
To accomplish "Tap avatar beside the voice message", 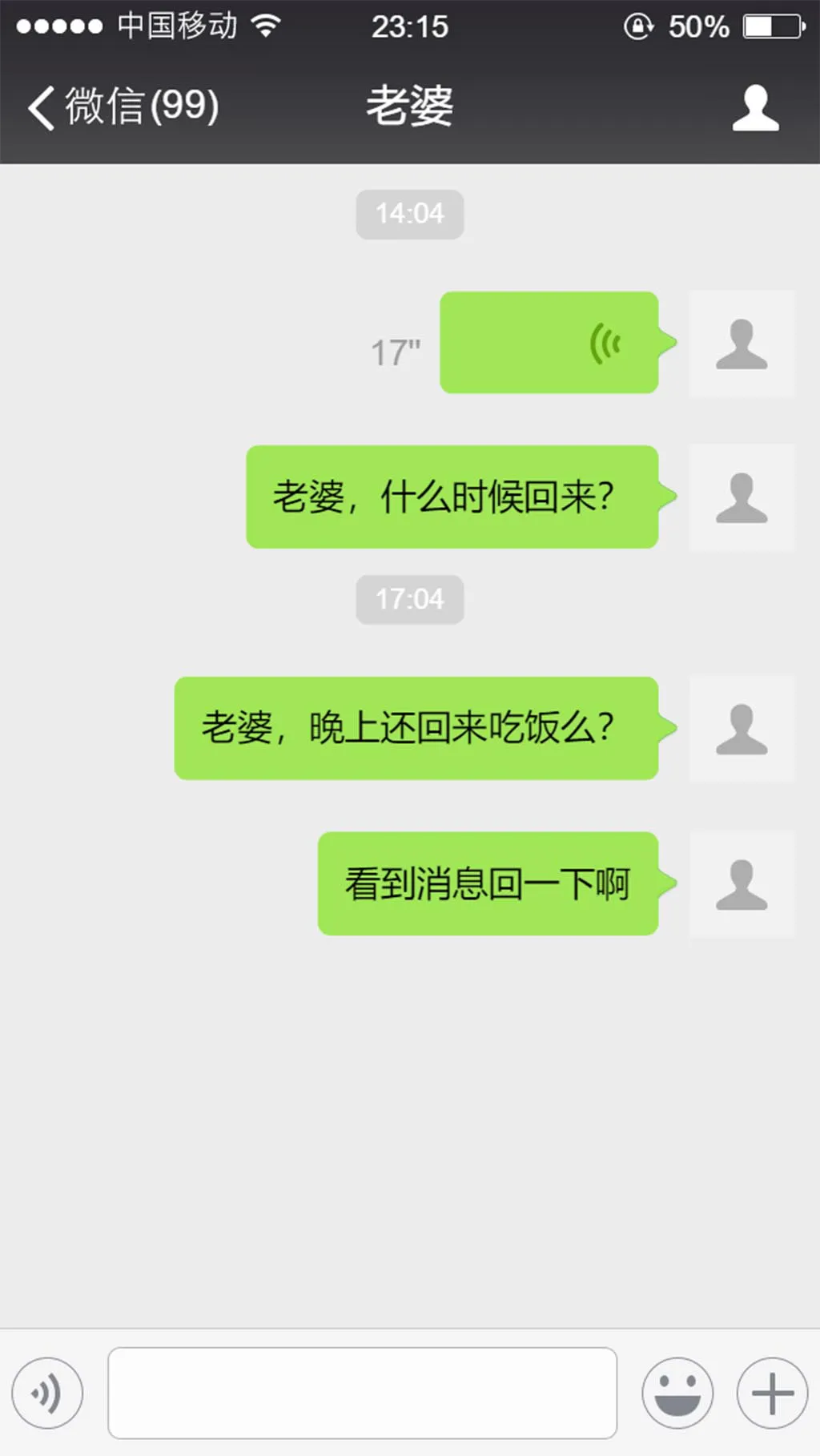I will (x=742, y=344).
